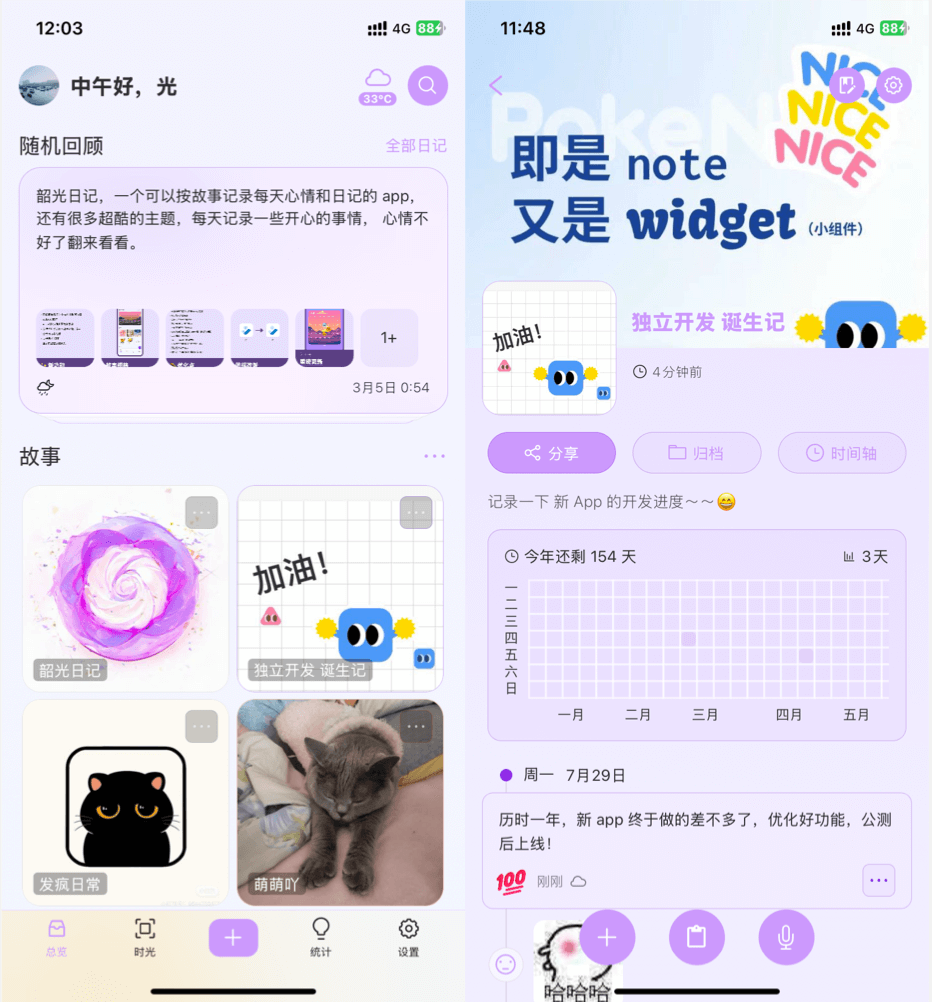Open the 全部日记 link

(416, 146)
